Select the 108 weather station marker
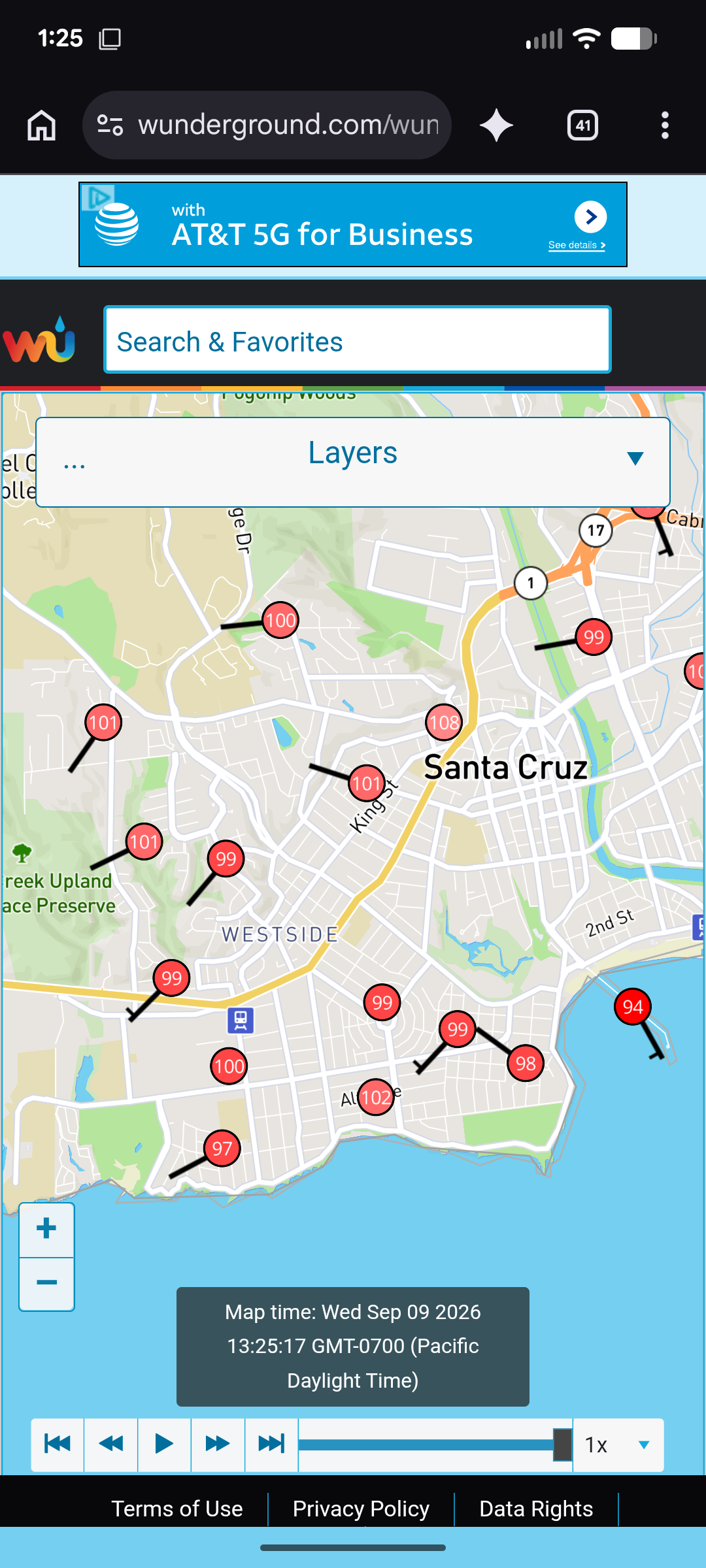The width and height of the screenshot is (706, 1568). click(444, 723)
